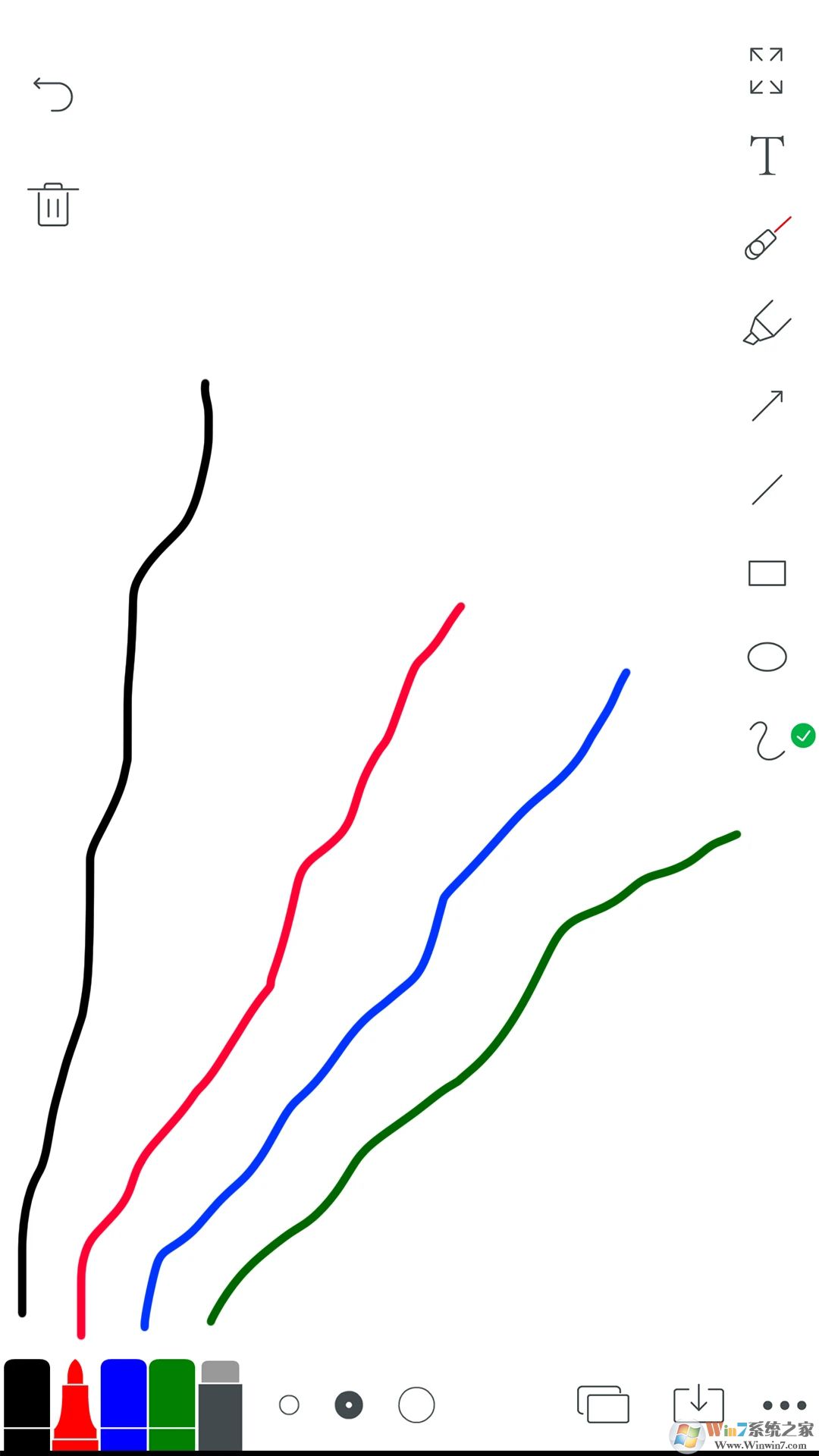Pick the black marker
819x1456 pixels.
[27, 1404]
